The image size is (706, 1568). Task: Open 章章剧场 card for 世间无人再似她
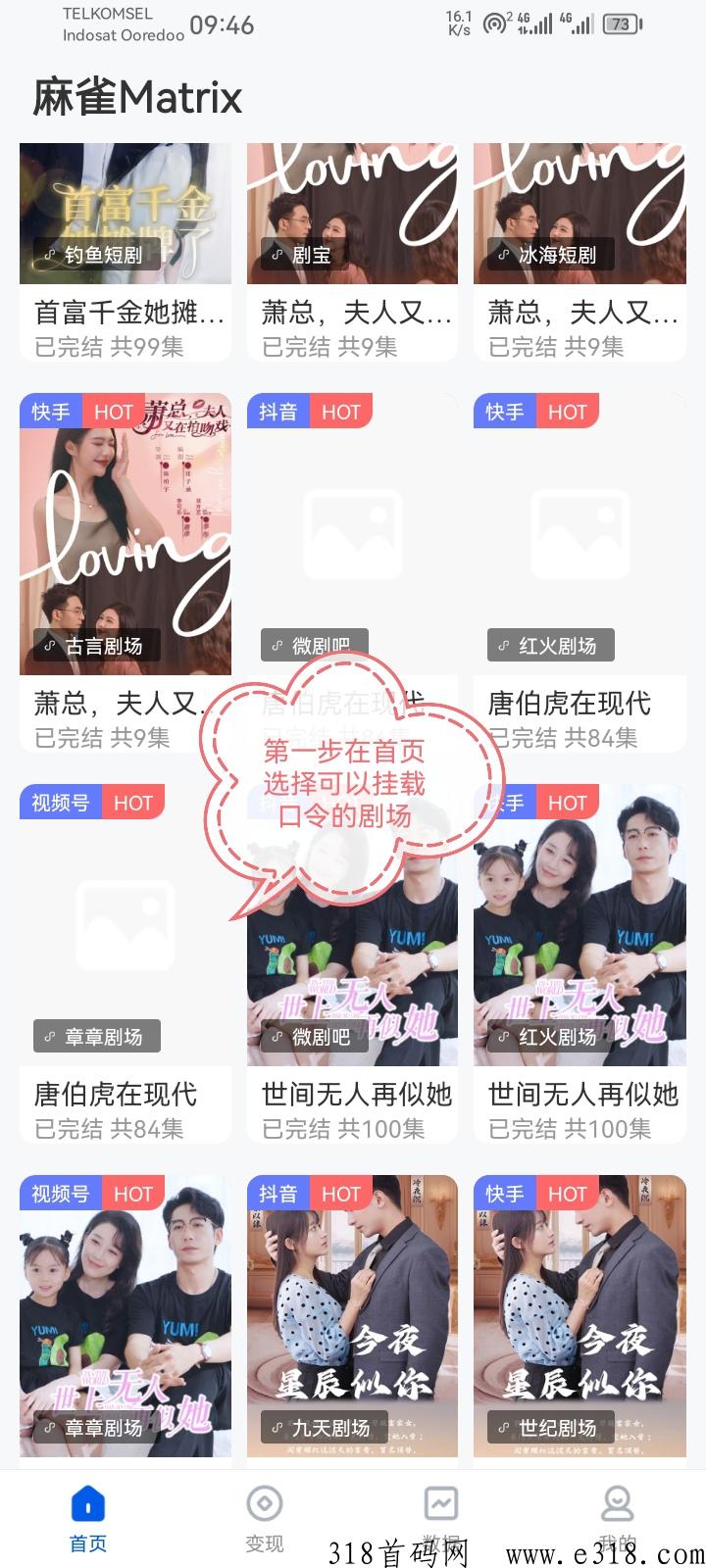126,1323
